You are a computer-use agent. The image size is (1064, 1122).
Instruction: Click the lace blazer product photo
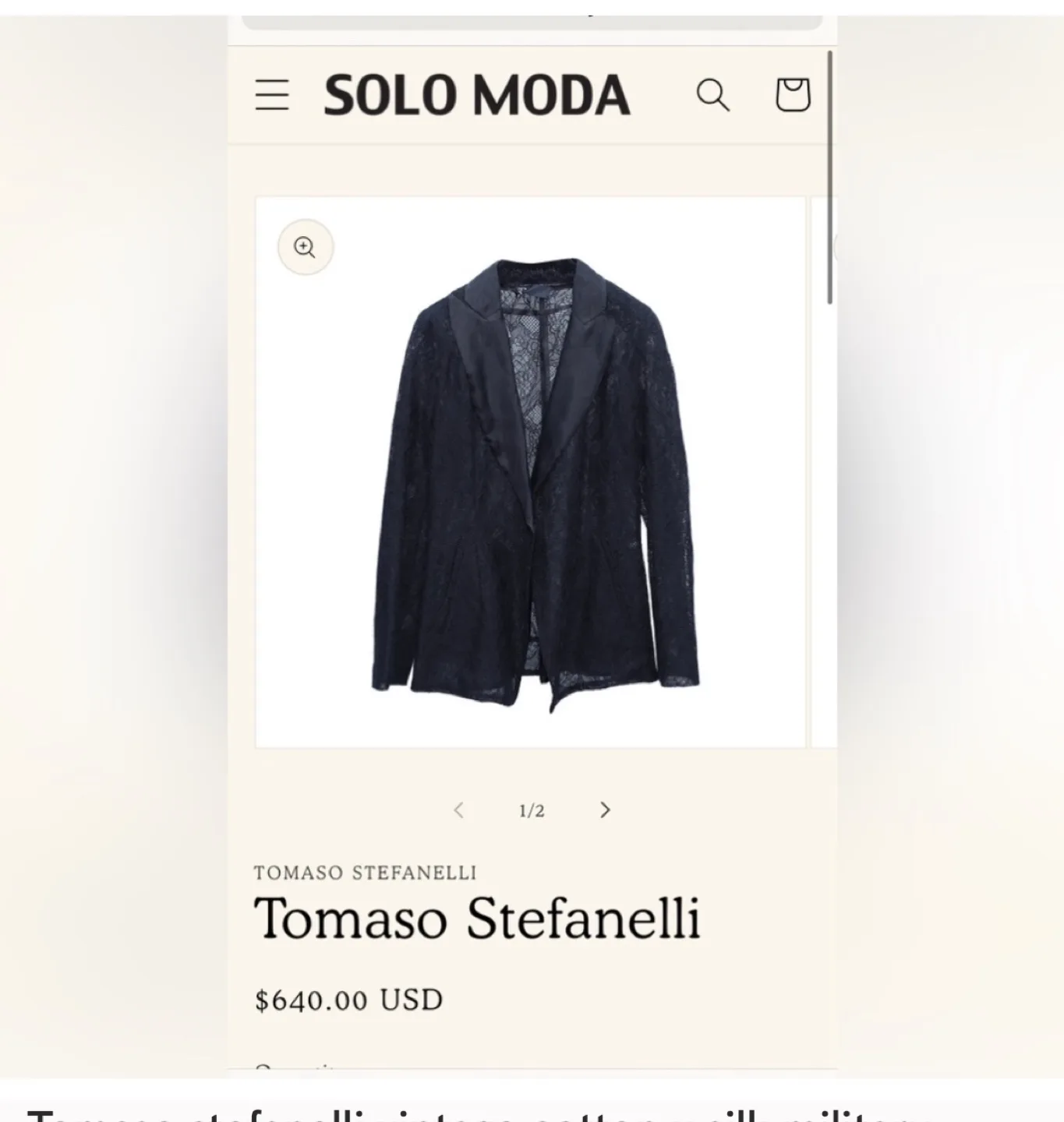pos(532,483)
